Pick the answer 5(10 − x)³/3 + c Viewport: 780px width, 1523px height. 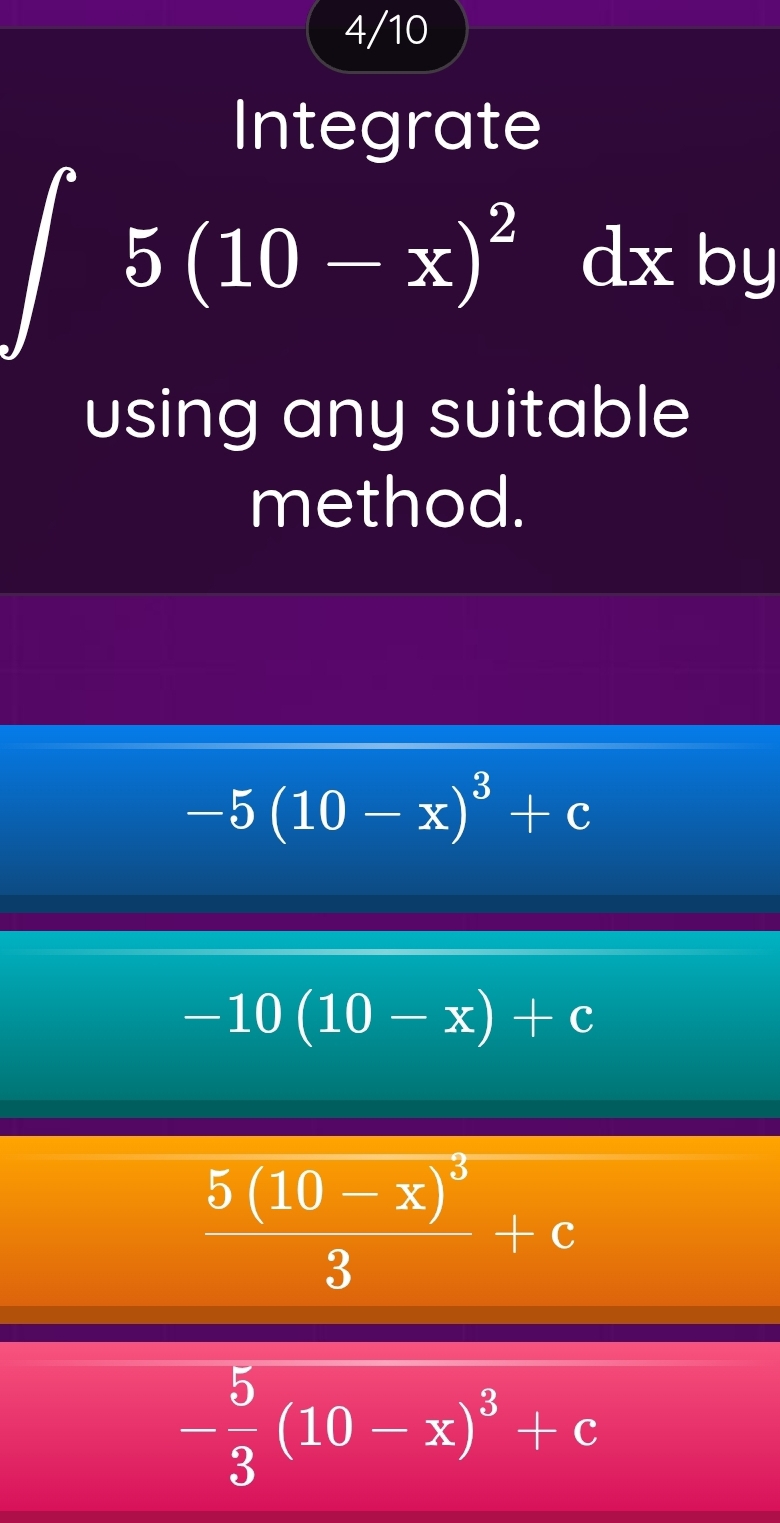(x=390, y=1222)
